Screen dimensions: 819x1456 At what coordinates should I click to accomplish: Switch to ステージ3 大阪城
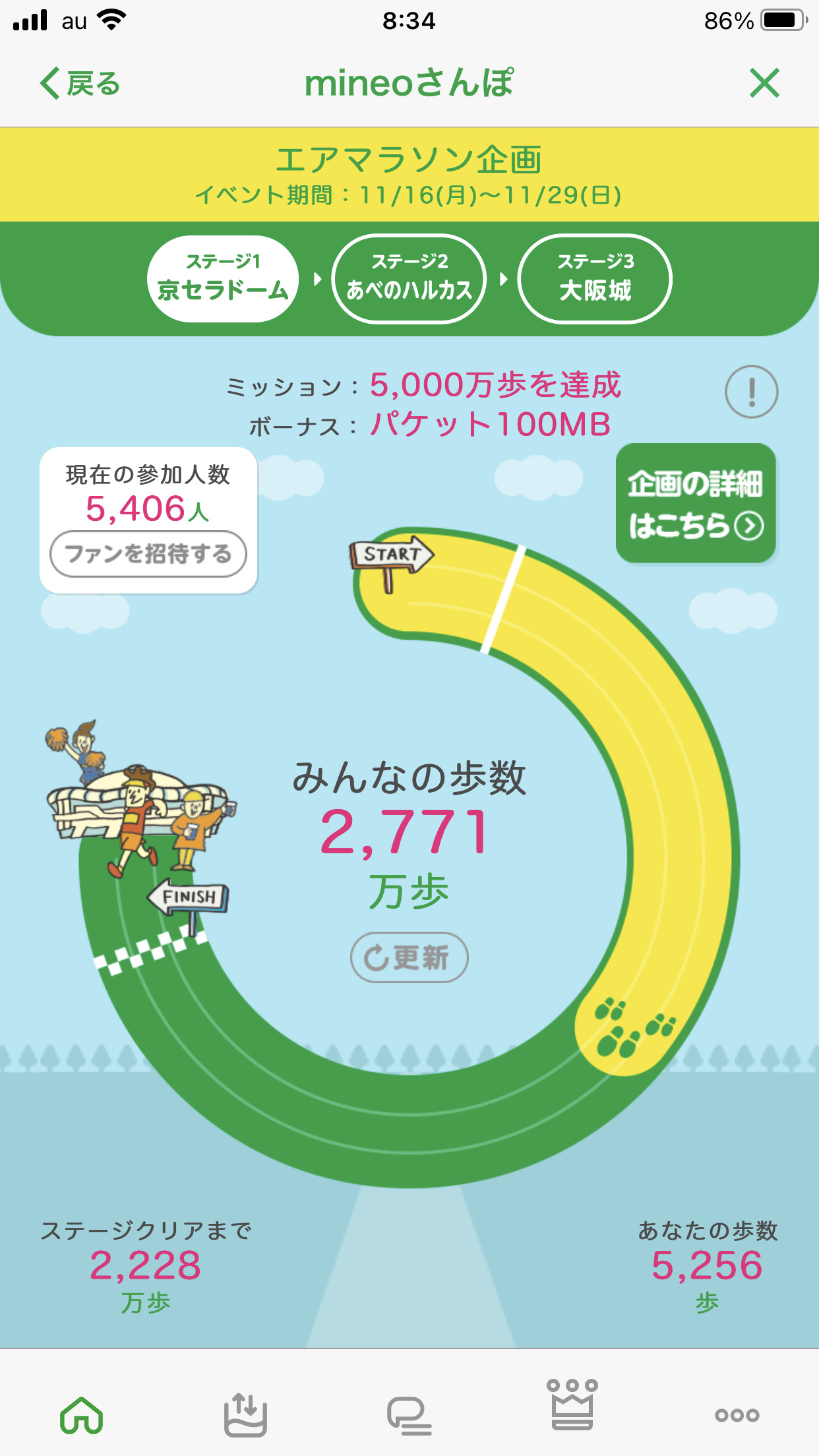595,279
